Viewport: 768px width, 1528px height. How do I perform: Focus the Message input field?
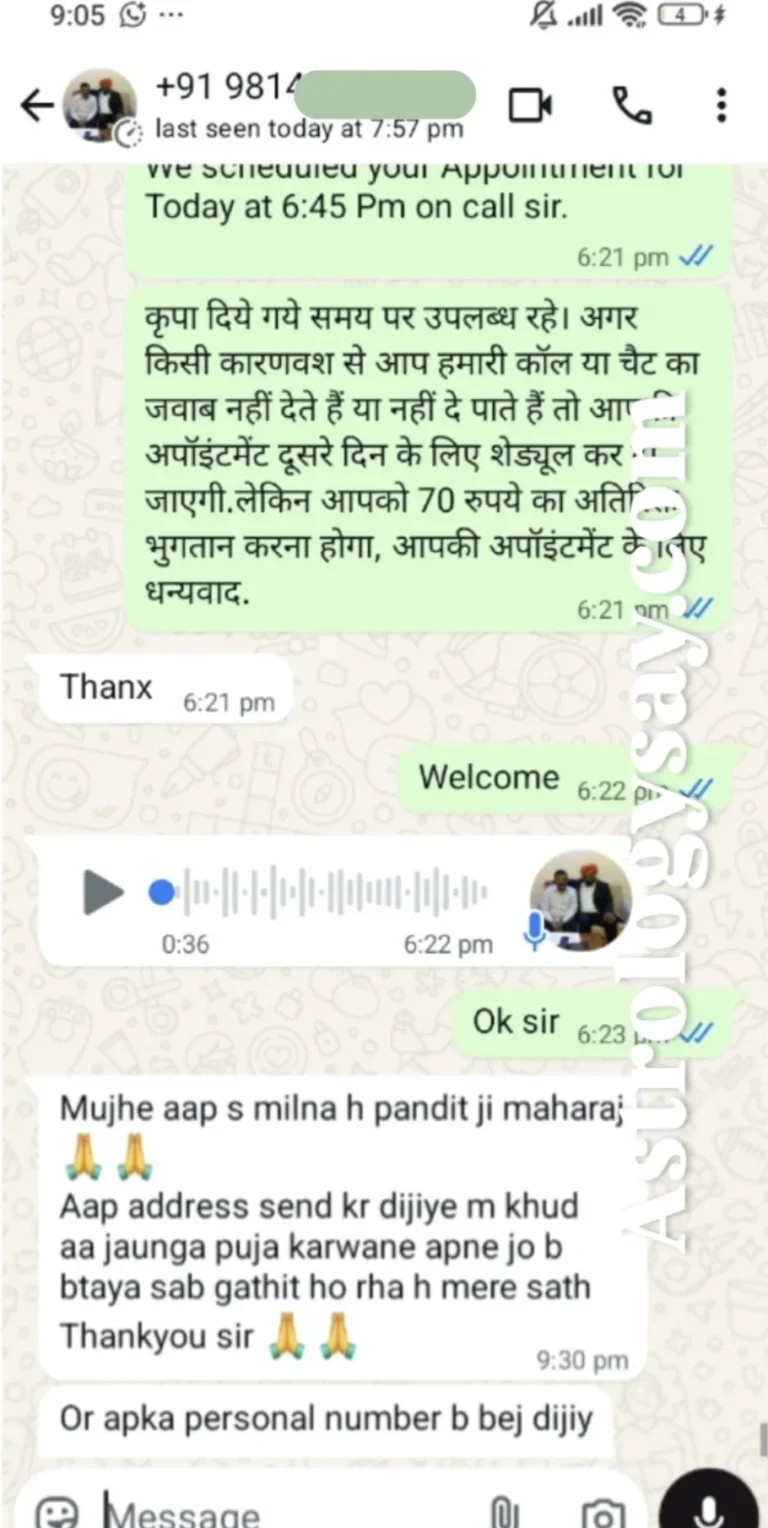pyautogui.click(x=280, y=1512)
